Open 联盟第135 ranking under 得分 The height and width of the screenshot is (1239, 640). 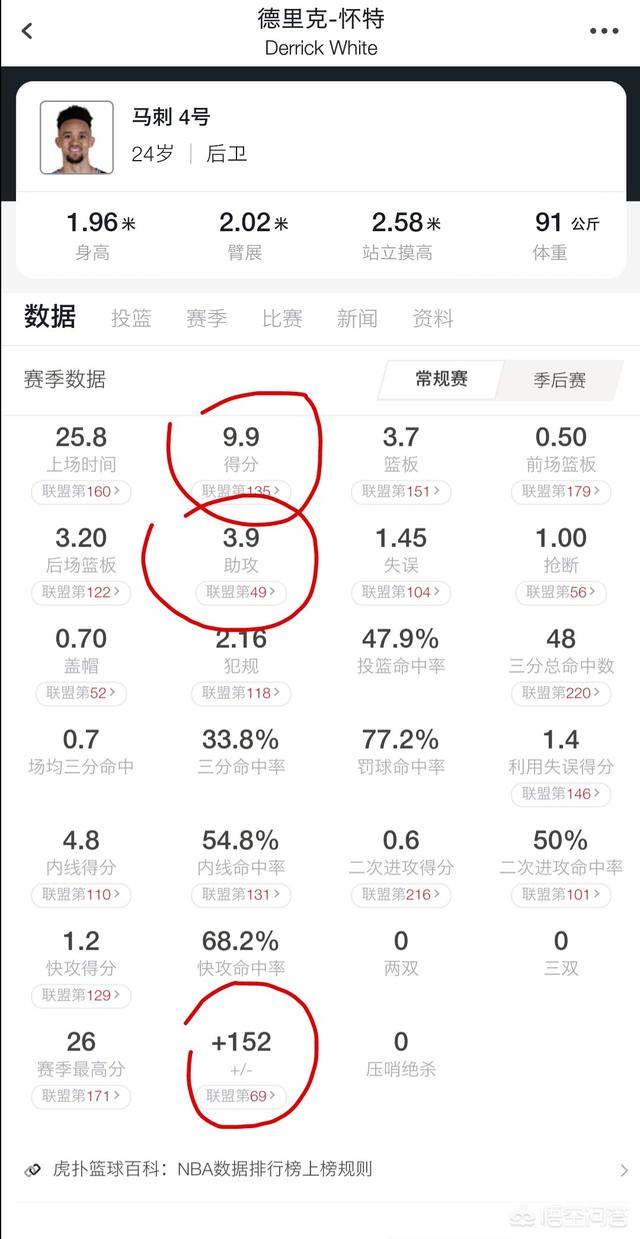241,491
